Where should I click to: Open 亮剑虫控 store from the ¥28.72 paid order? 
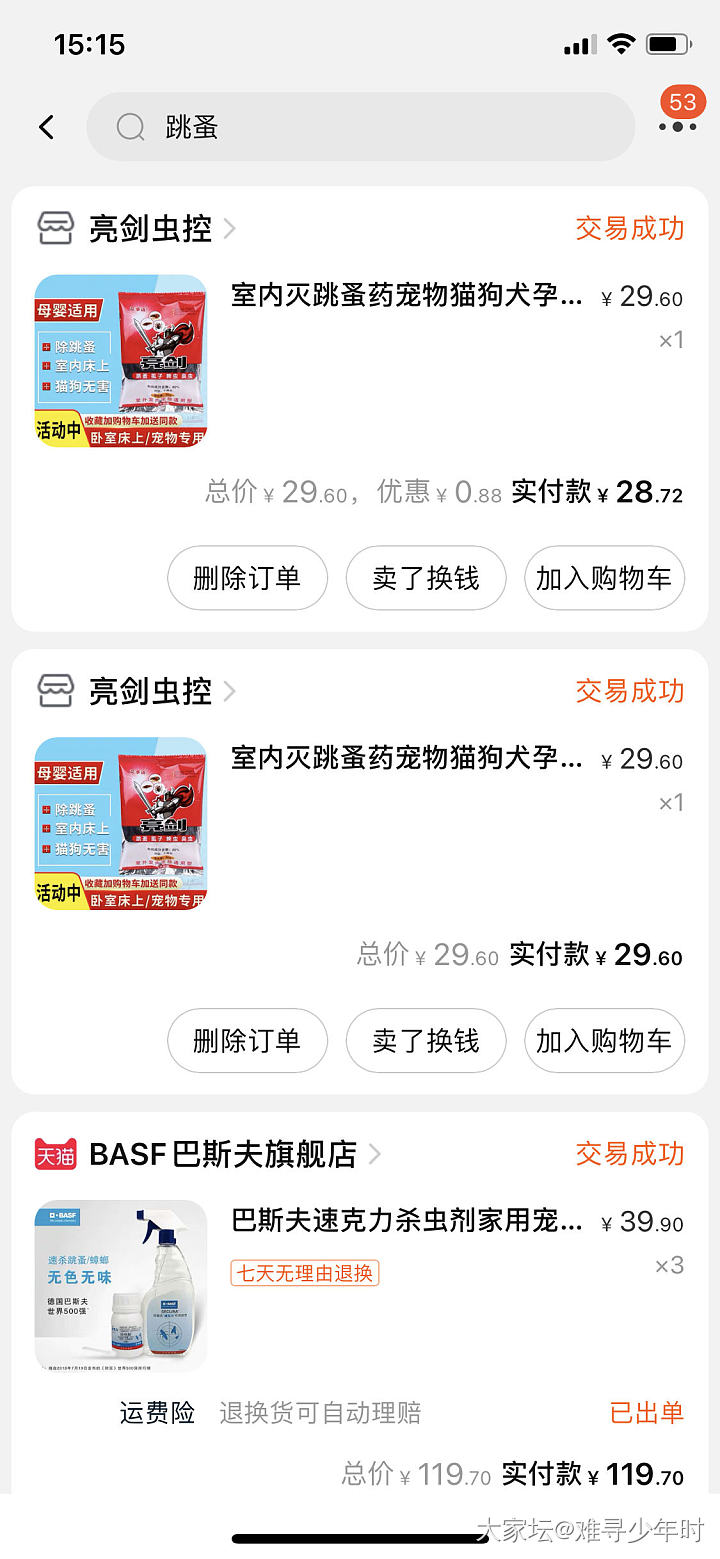click(150, 228)
